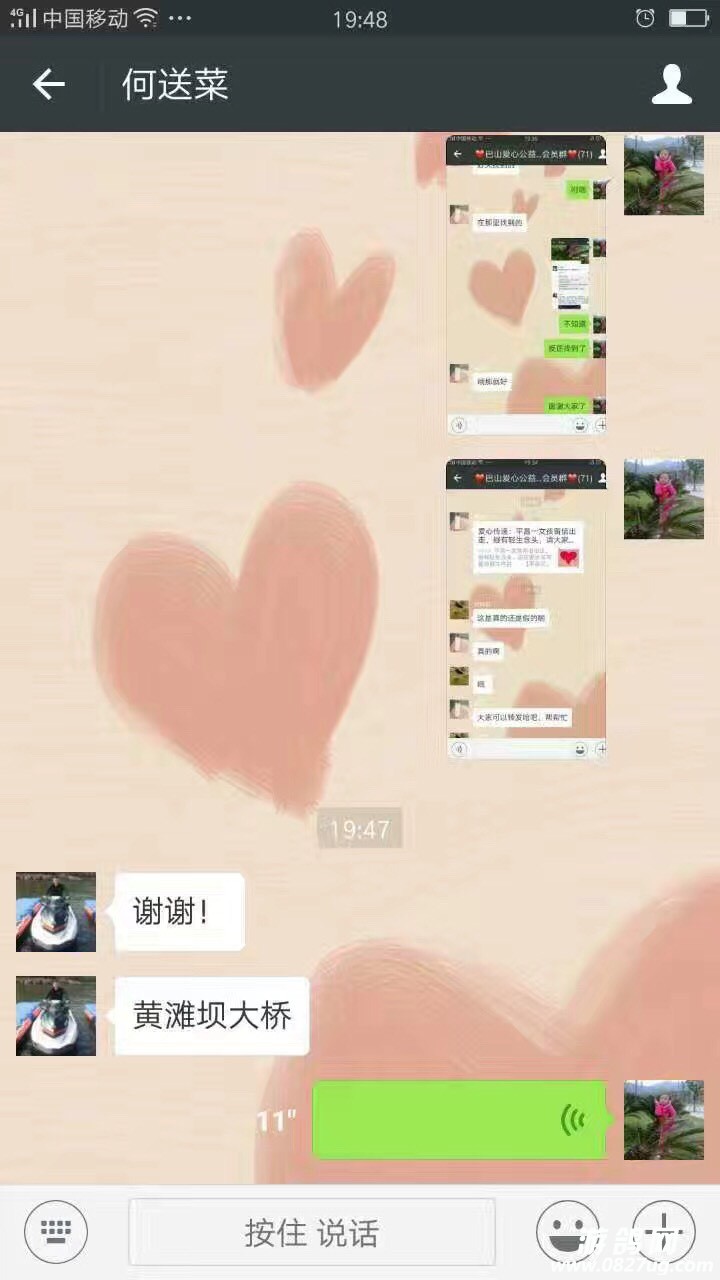The width and height of the screenshot is (720, 1280).
Task: Open the first shared screenshot image
Action: 526,285
